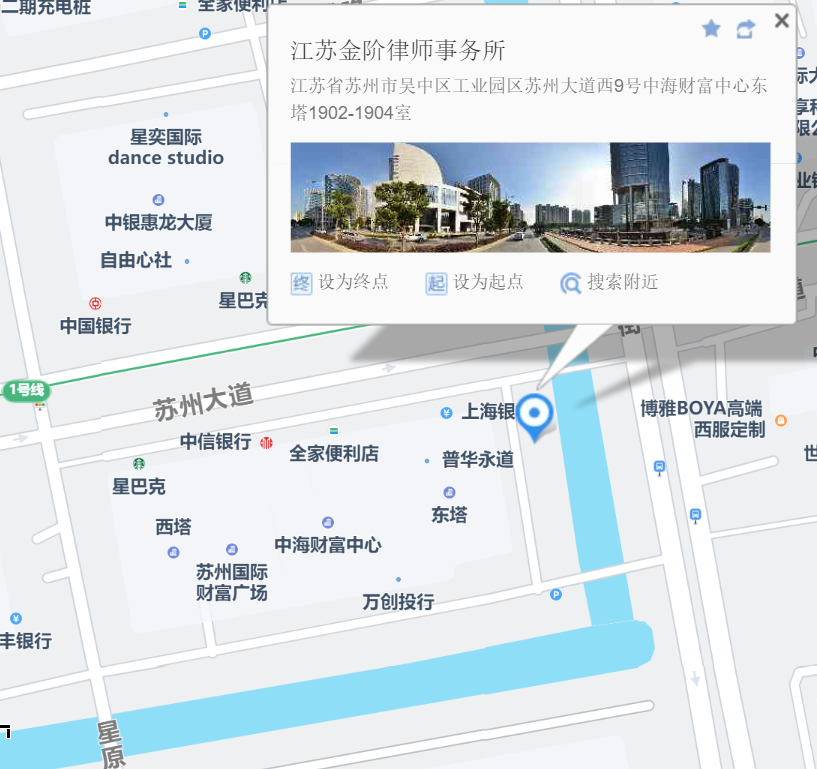Select 中海财富中心 on the map
The height and width of the screenshot is (769, 817).
coord(328,544)
